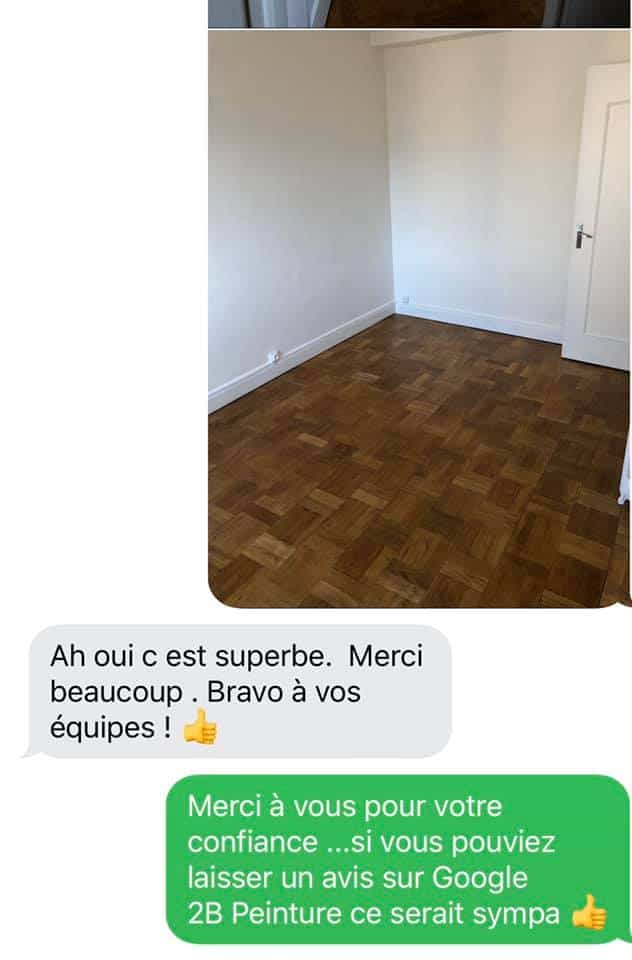
Task: Open the partially visible photo at the top
Action: pos(418,13)
